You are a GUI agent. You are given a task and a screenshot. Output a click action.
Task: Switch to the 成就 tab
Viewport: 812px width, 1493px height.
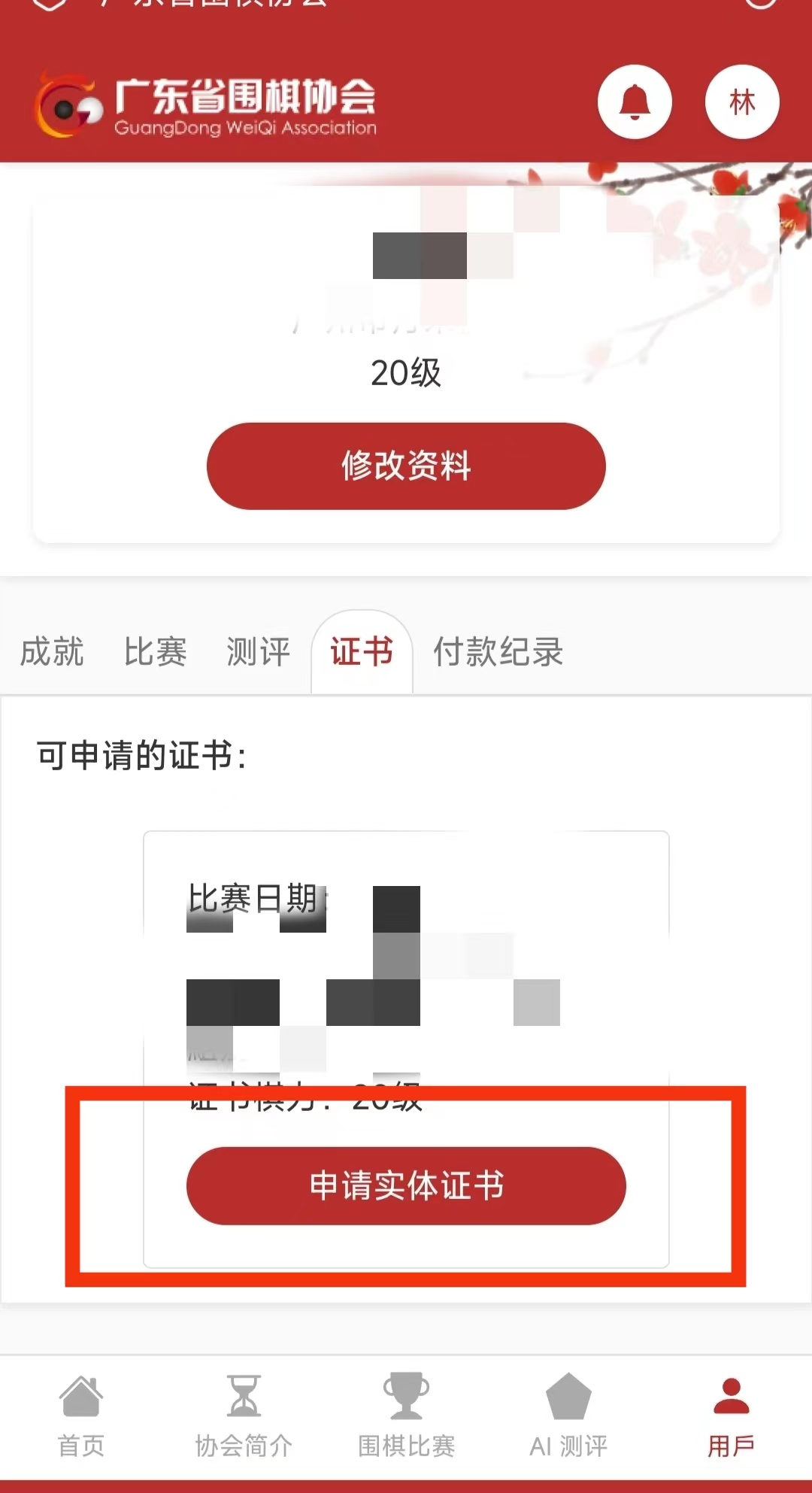(x=52, y=651)
